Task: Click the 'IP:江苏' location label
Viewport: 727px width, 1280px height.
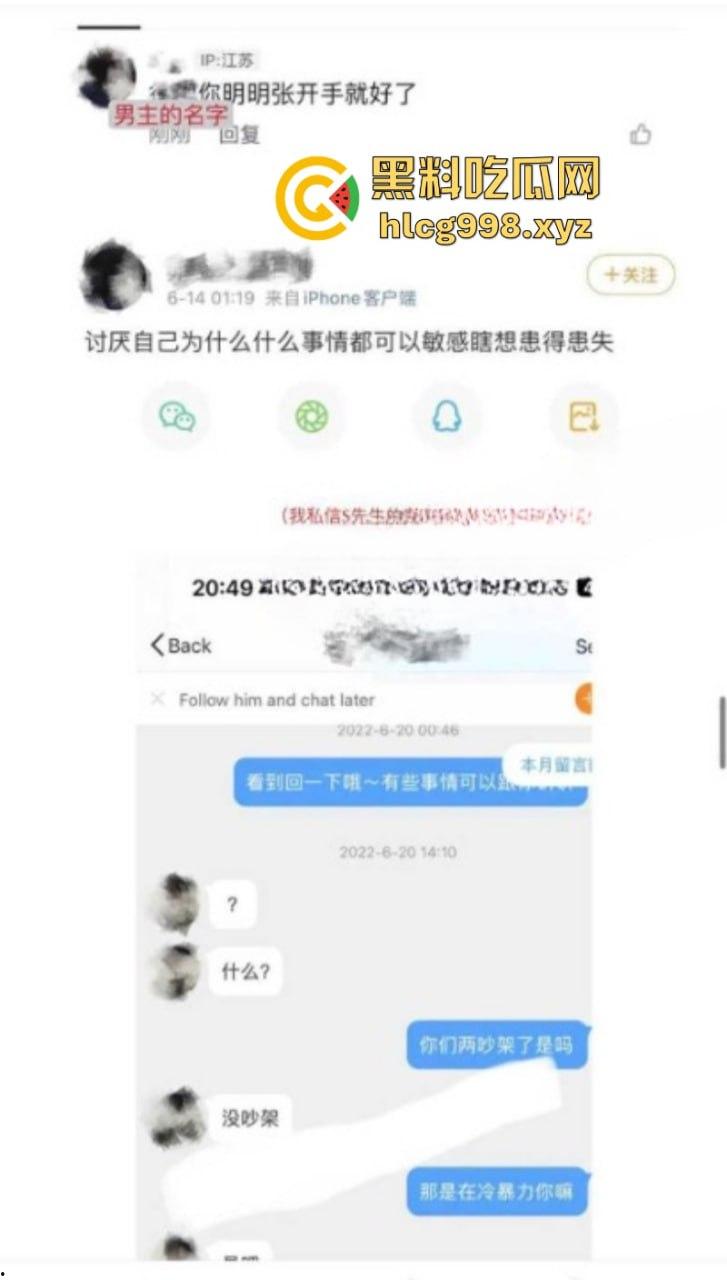Action: (x=226, y=60)
